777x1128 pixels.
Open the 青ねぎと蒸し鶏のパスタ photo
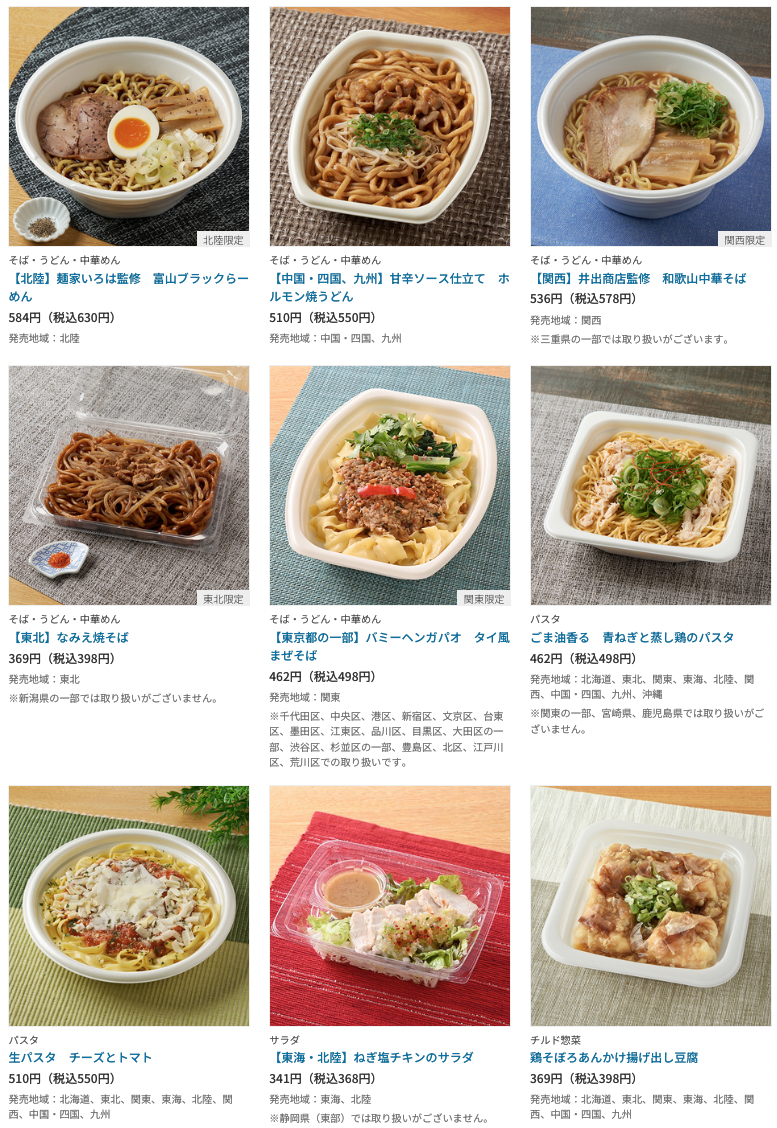coord(650,485)
